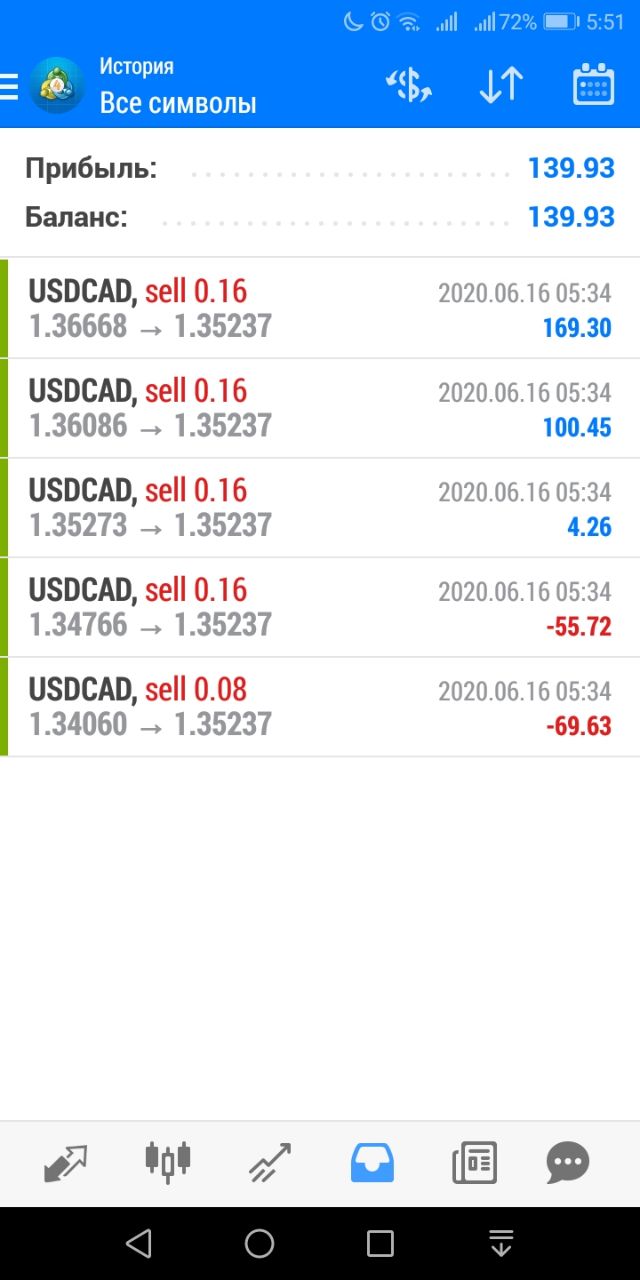Switch to the candlestick Chart tab
This screenshot has width=640, height=1280.
[168, 1160]
